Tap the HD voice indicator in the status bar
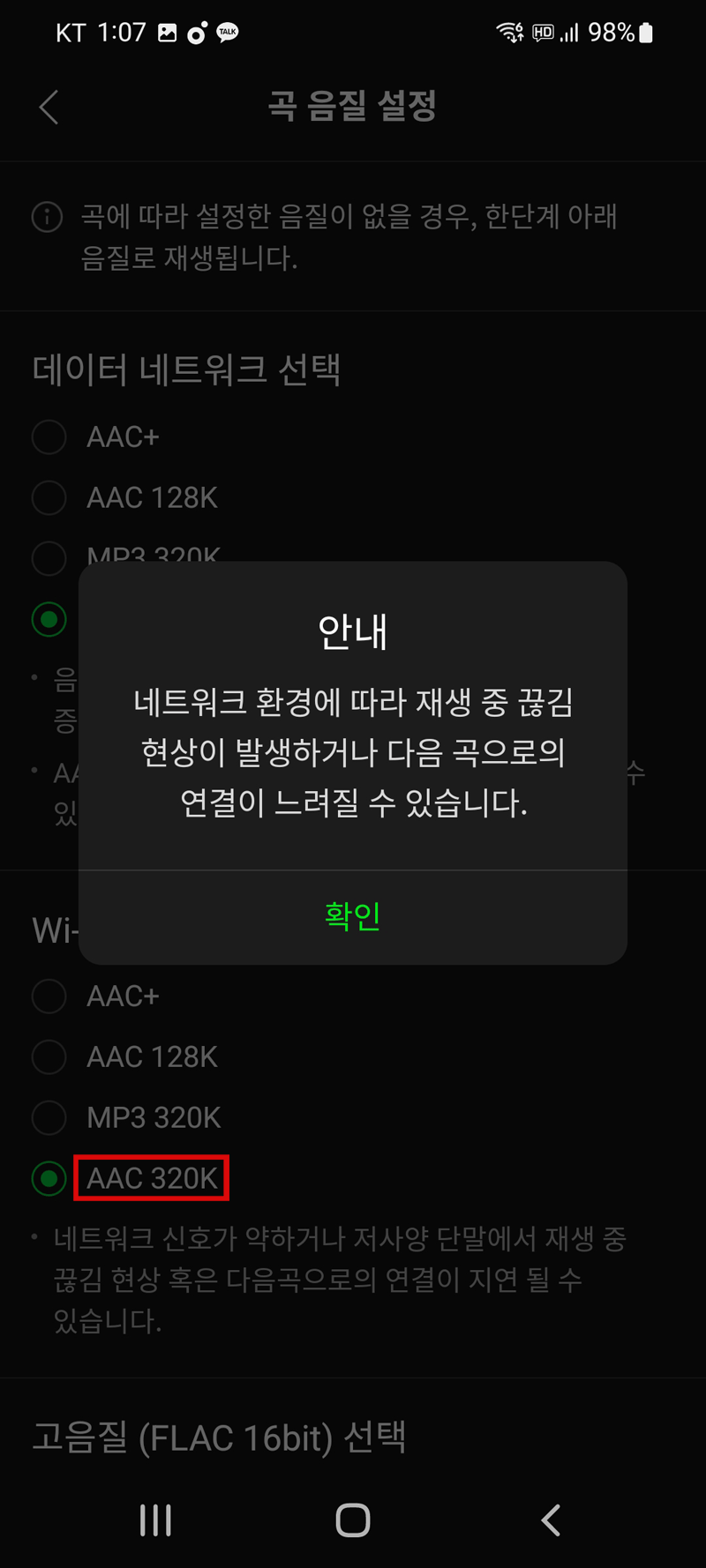Viewport: 706px width, 1568px height. 544,32
